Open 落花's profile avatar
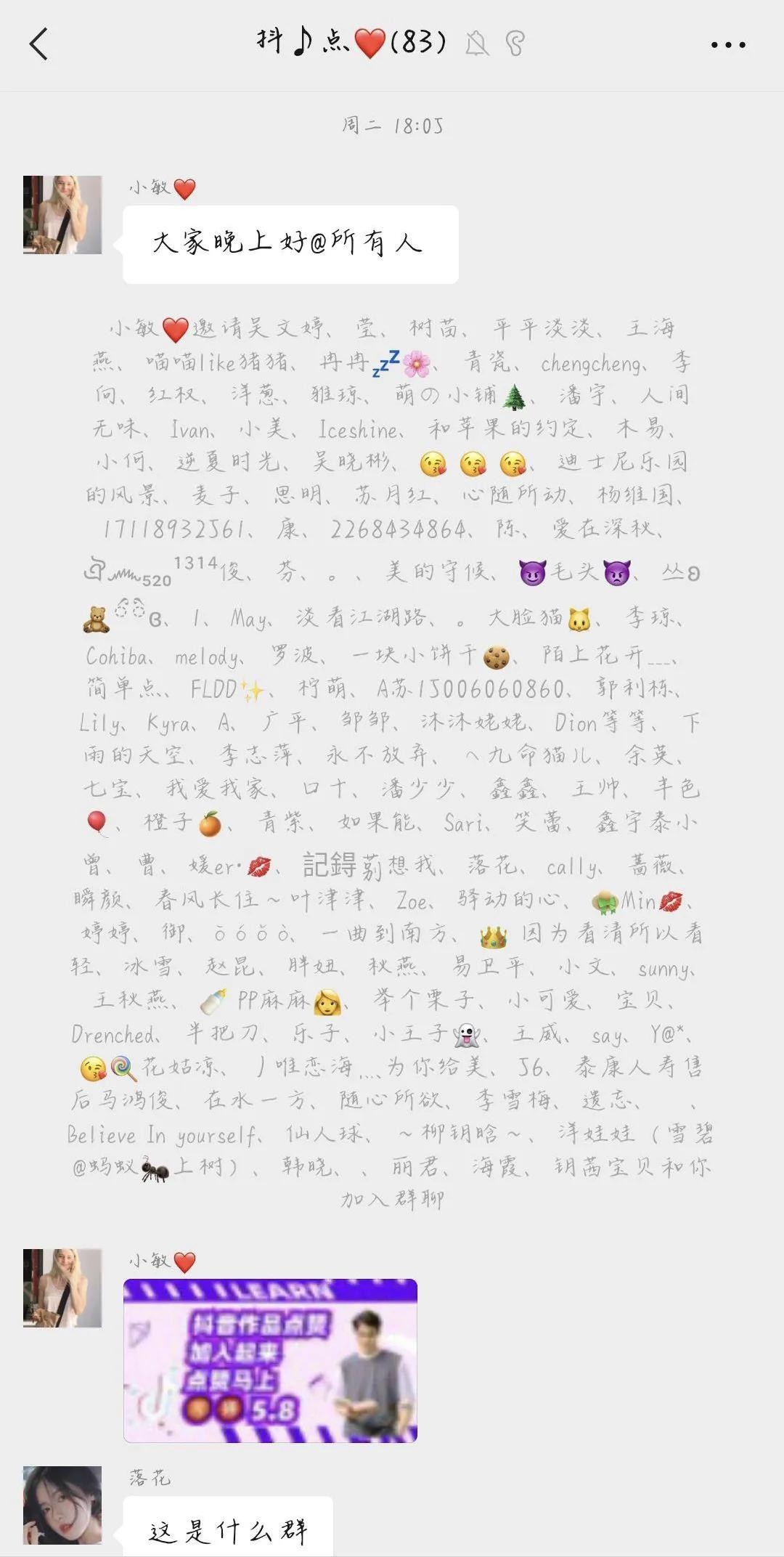Image resolution: width=784 pixels, height=1557 pixels. pyautogui.click(x=62, y=1505)
